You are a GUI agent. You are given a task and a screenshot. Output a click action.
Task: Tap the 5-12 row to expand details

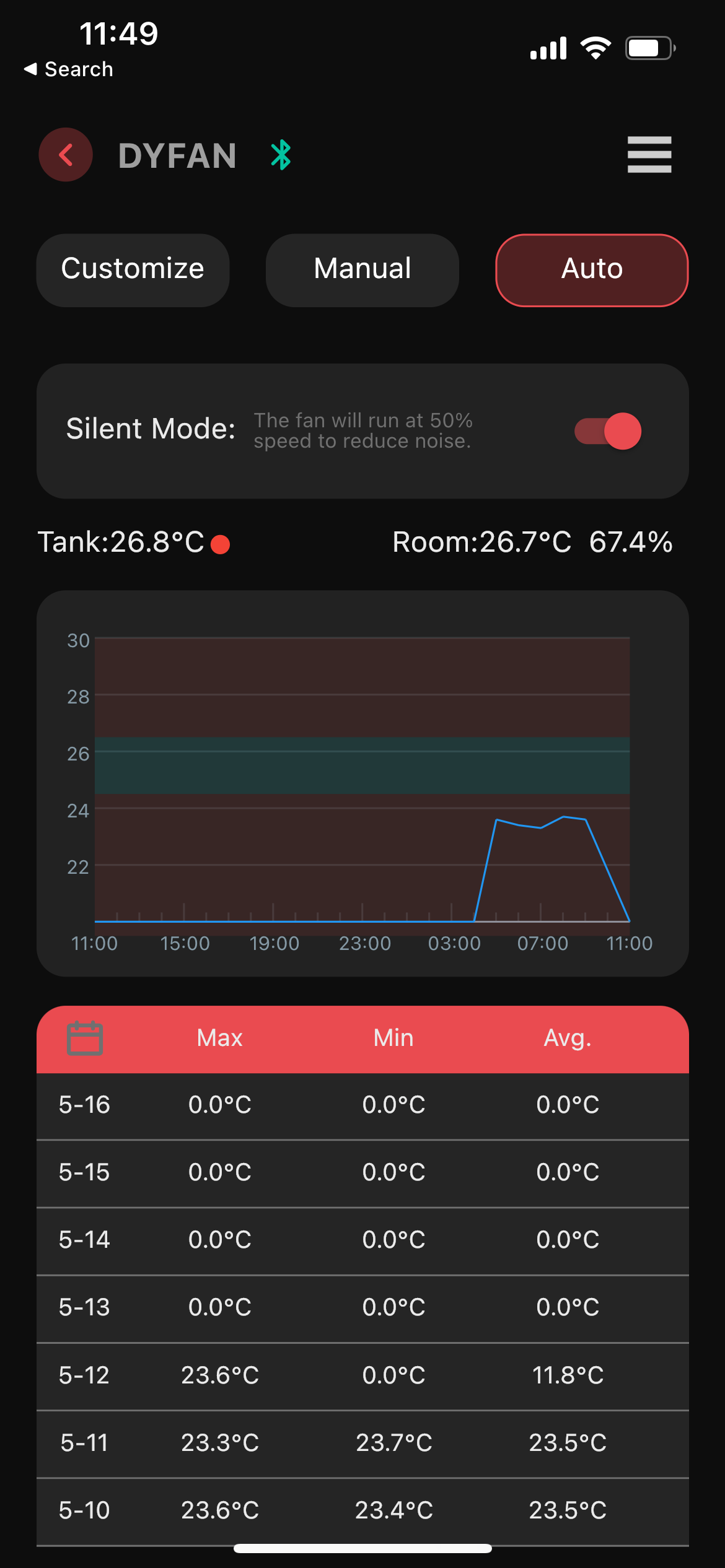click(x=362, y=1375)
